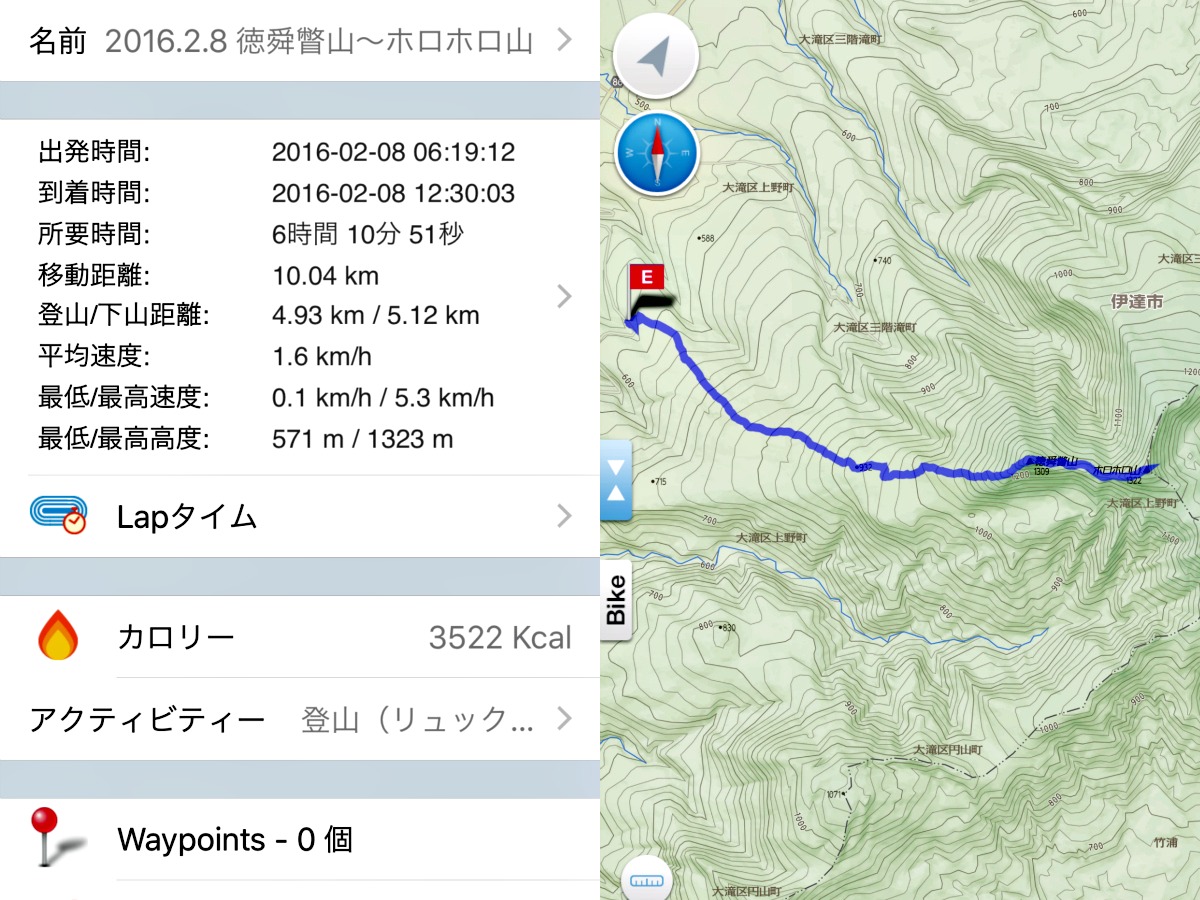
Task: Open the Waypoints list
Action: coord(300,839)
